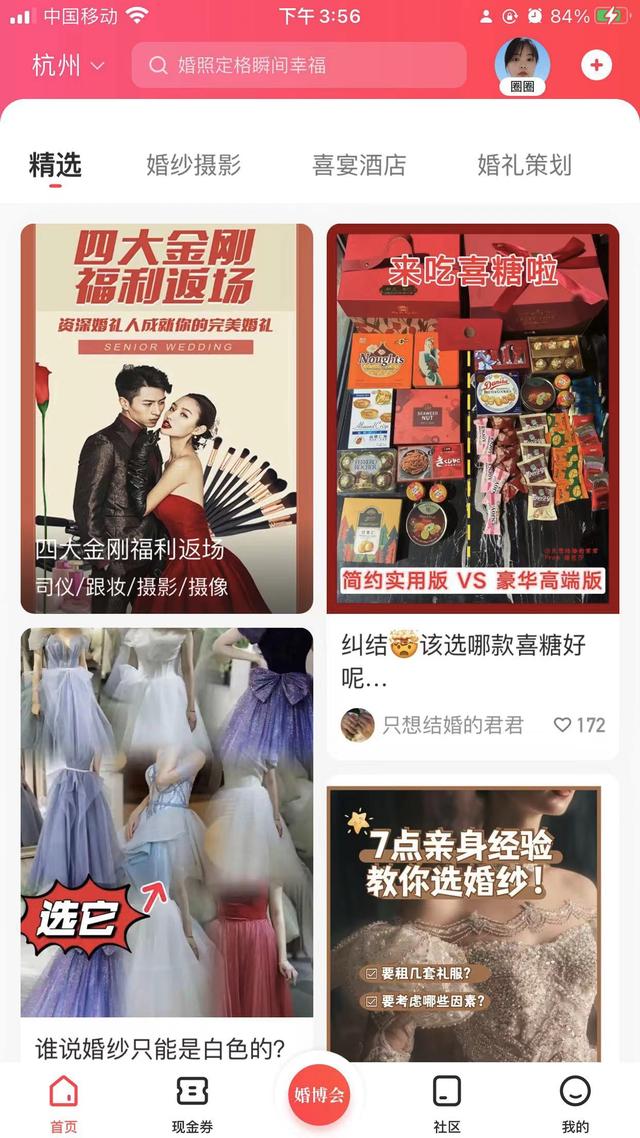This screenshot has width=640, height=1138.
Task: Switch to the 婚礼策划 tab
Action: [x=525, y=165]
